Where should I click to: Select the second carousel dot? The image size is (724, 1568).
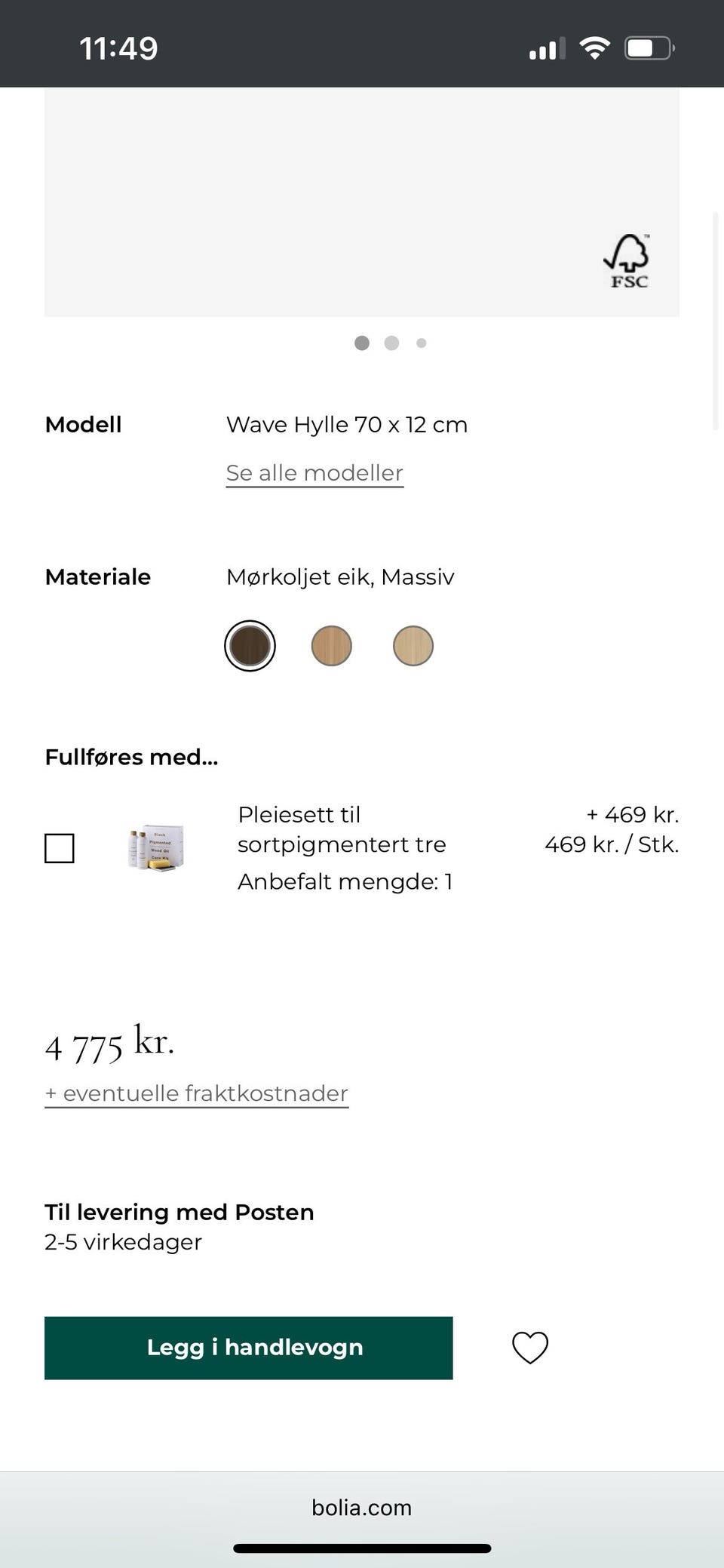pos(391,343)
